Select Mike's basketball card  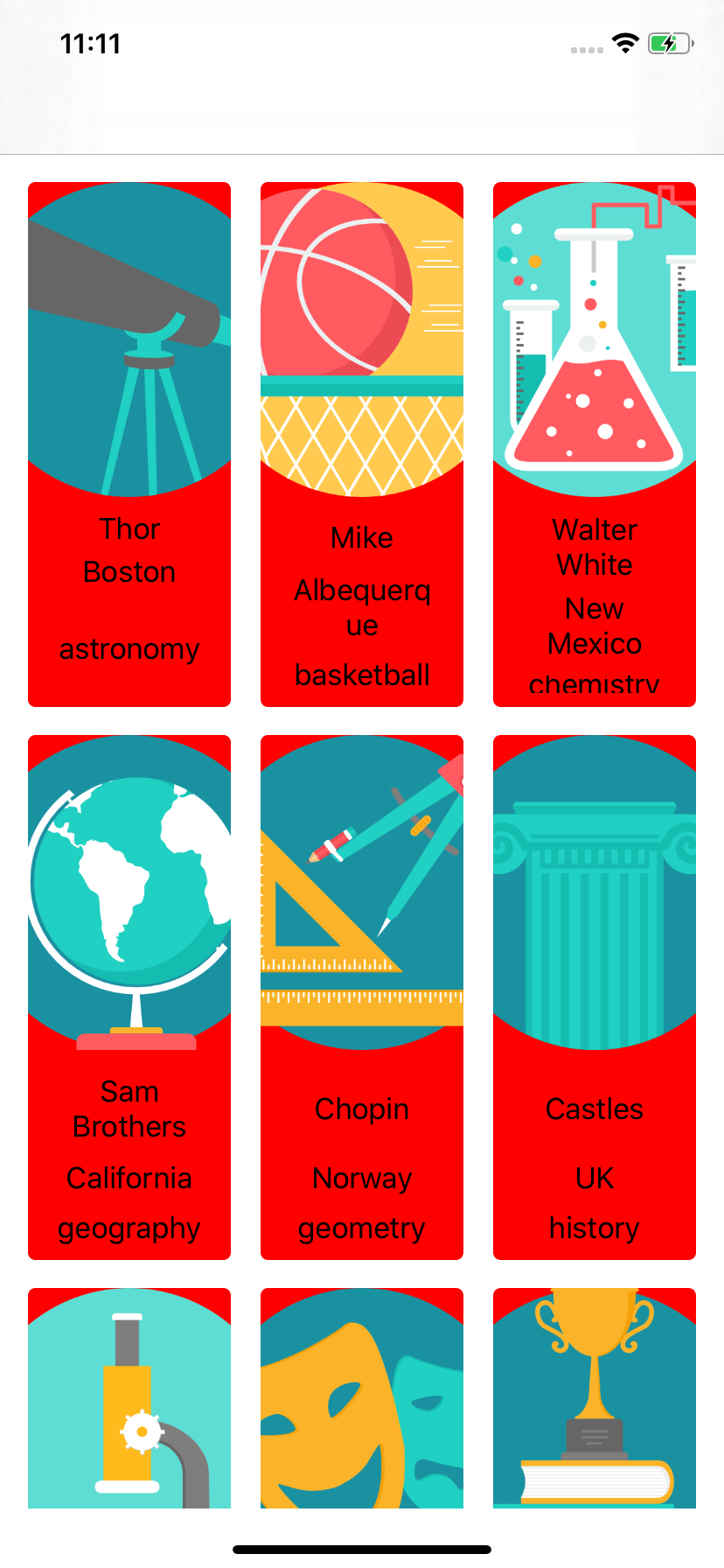(362, 444)
